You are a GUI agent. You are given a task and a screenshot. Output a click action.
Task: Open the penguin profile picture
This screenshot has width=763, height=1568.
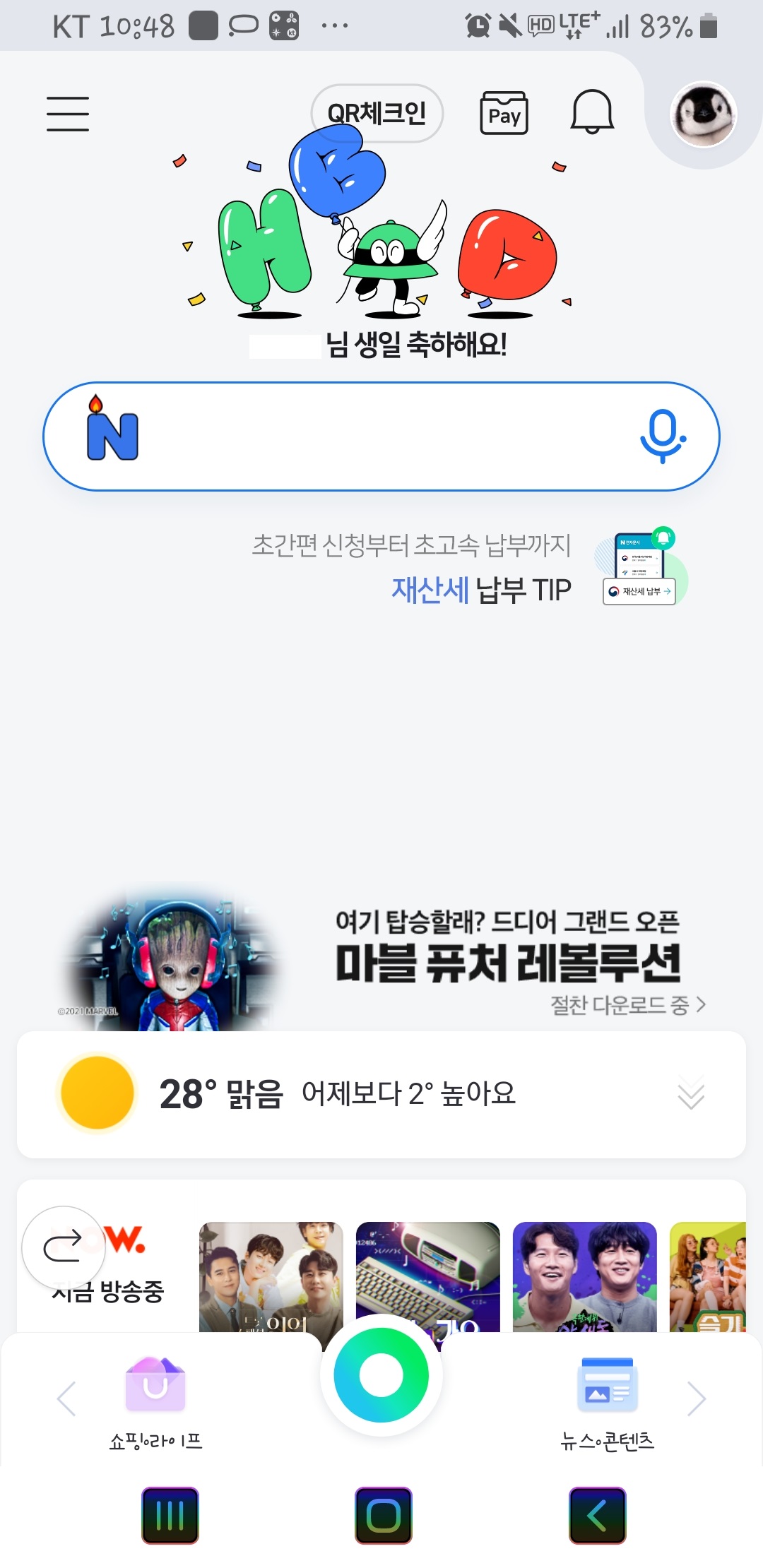703,114
